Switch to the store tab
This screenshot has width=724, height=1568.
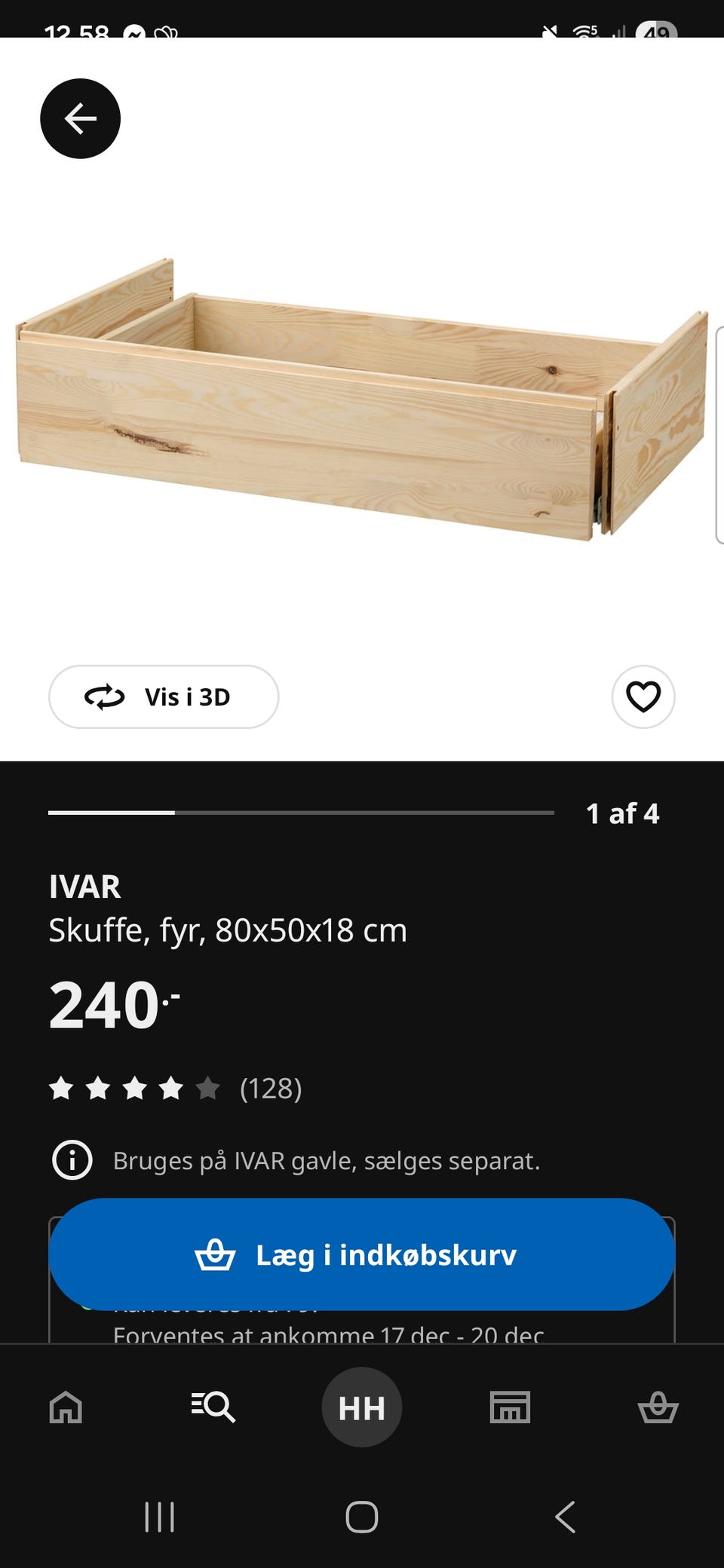[x=510, y=1407]
